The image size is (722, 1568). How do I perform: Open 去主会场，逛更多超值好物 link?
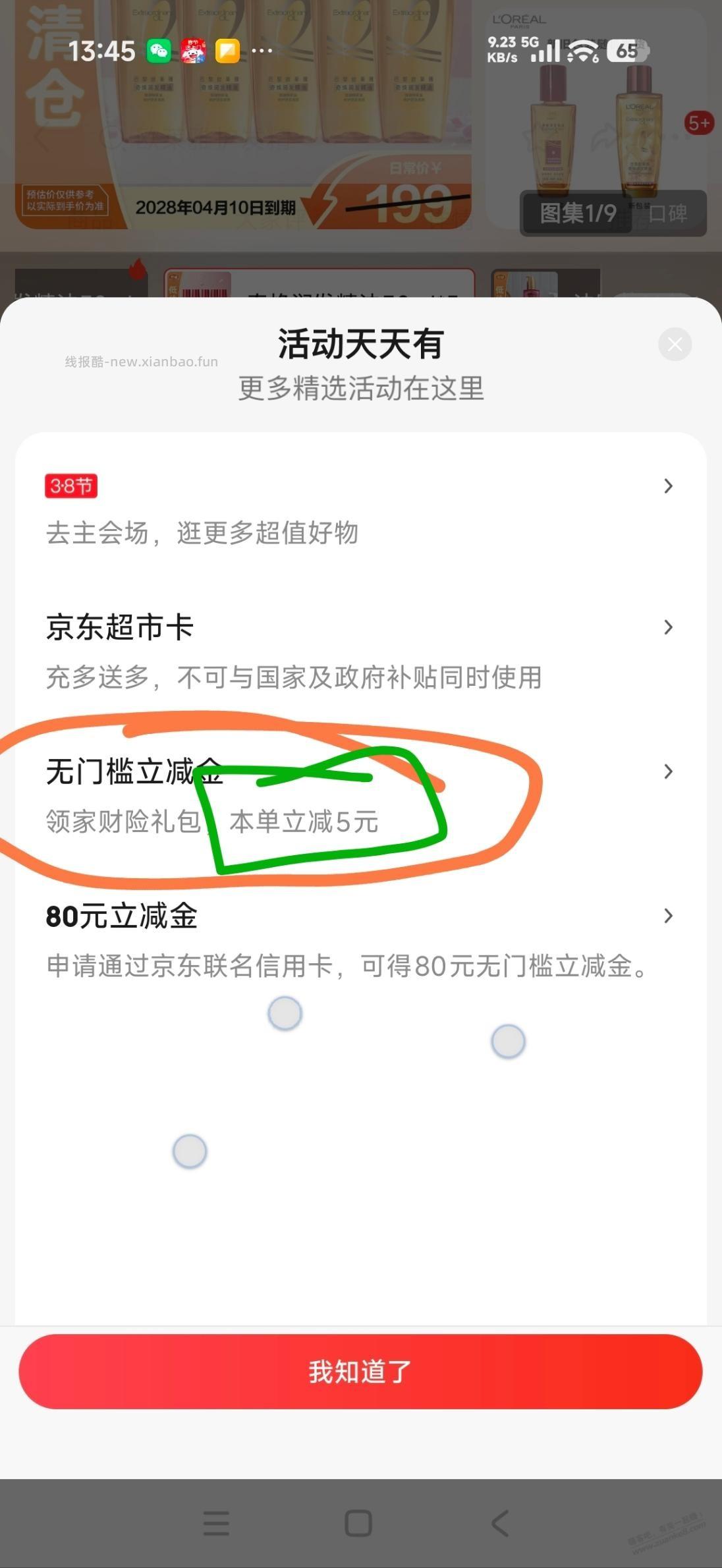(203, 534)
